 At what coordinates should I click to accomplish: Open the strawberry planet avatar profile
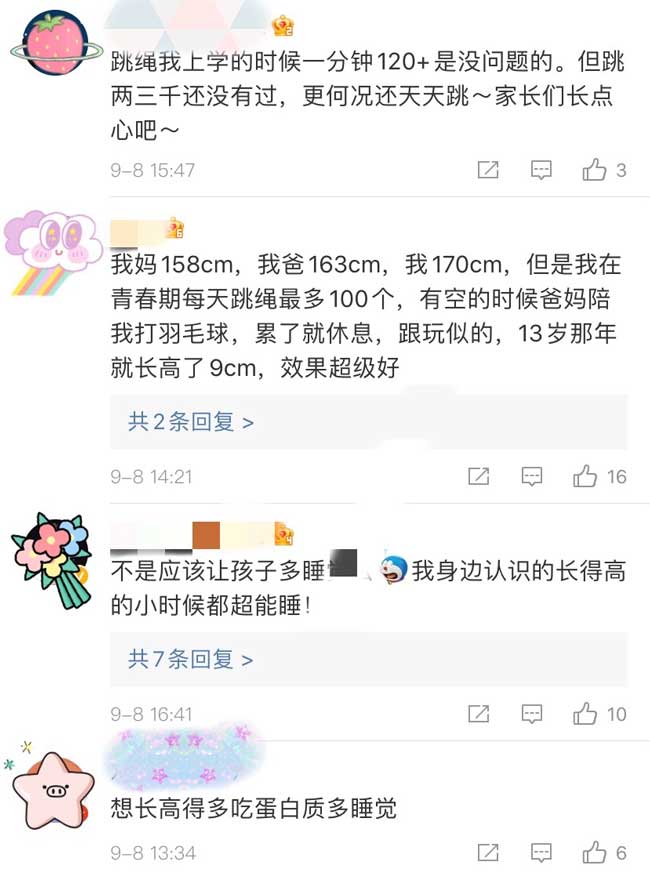(52, 47)
